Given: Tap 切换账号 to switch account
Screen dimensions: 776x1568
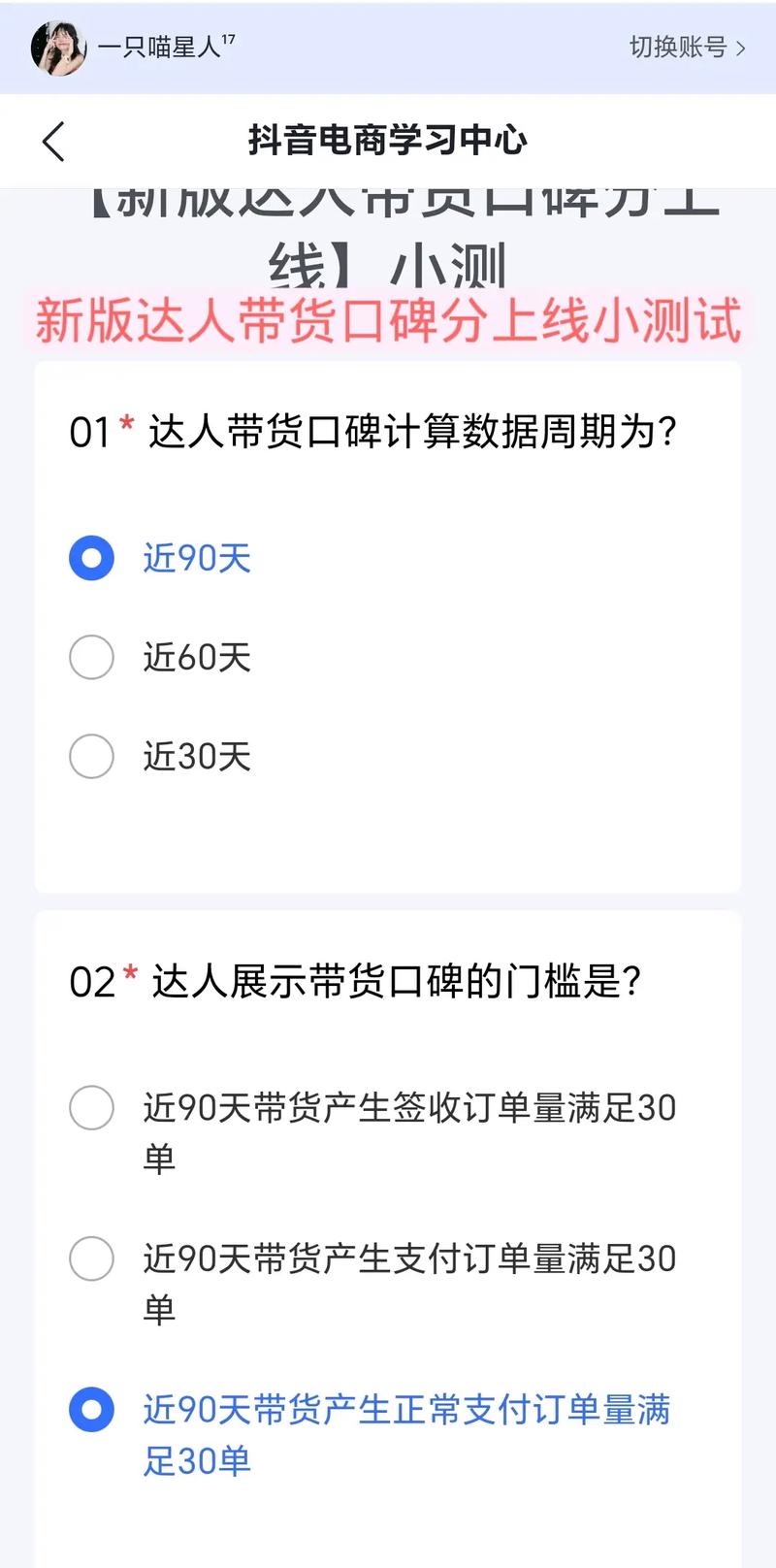Looking at the screenshot, I should [687, 47].
